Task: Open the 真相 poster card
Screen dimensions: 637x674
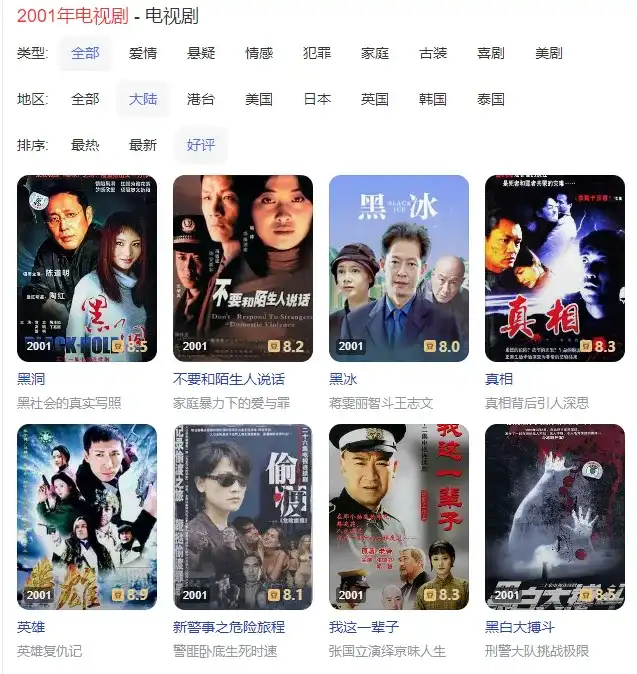Action: click(555, 268)
